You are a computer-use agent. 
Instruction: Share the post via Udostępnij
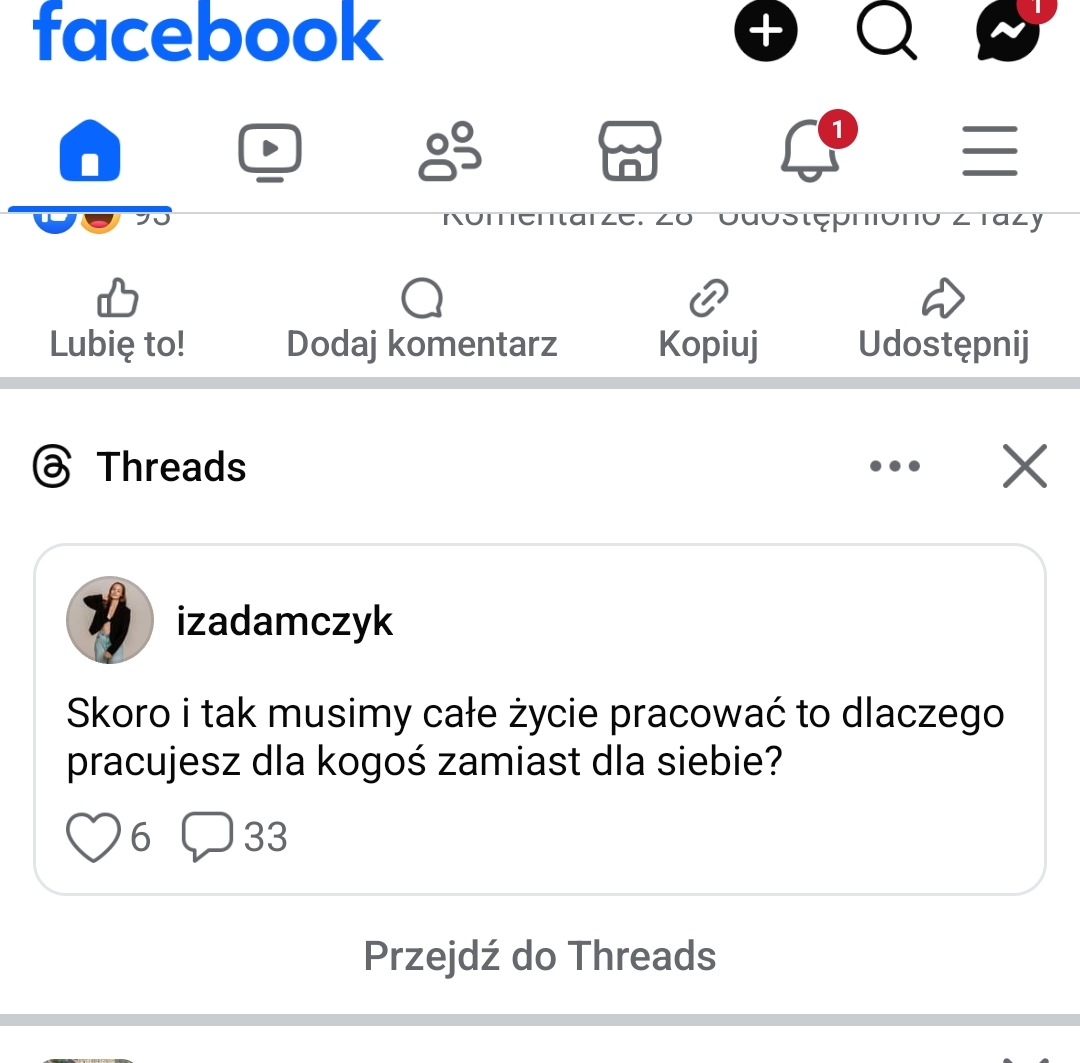(943, 320)
